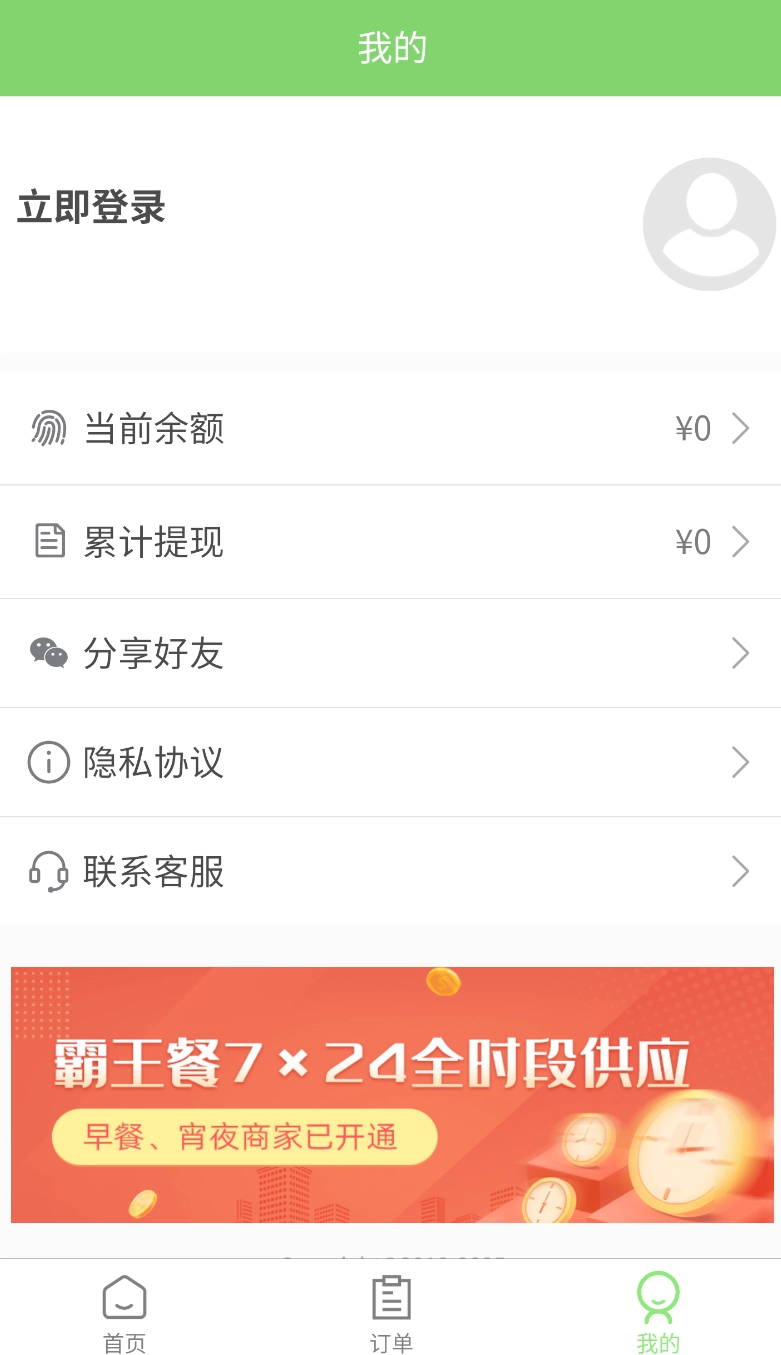781x1355 pixels.
Task: Click the ¥0 balance amount text
Action: (691, 427)
